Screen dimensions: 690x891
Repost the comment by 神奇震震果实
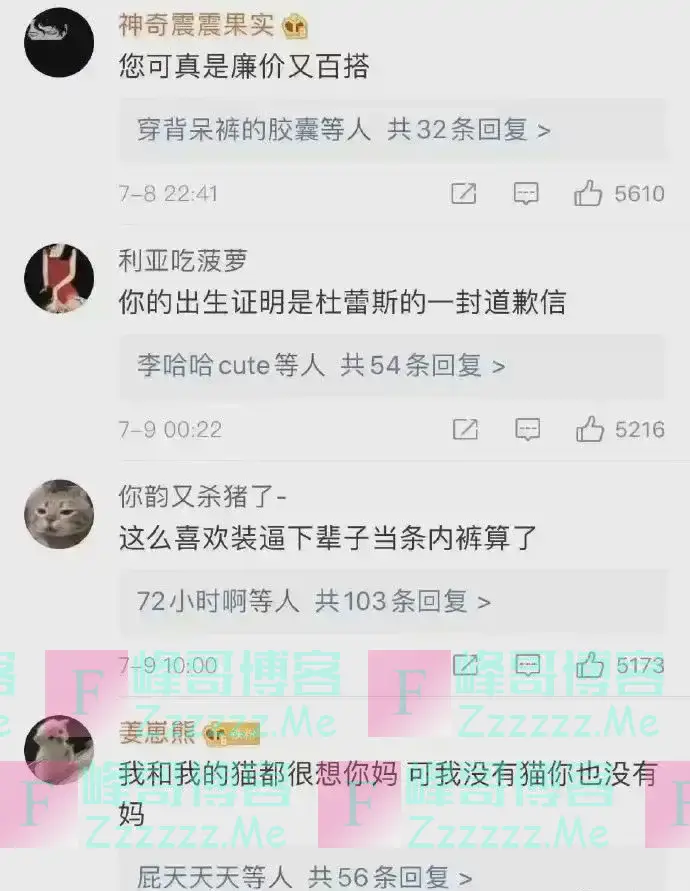[x=464, y=194]
